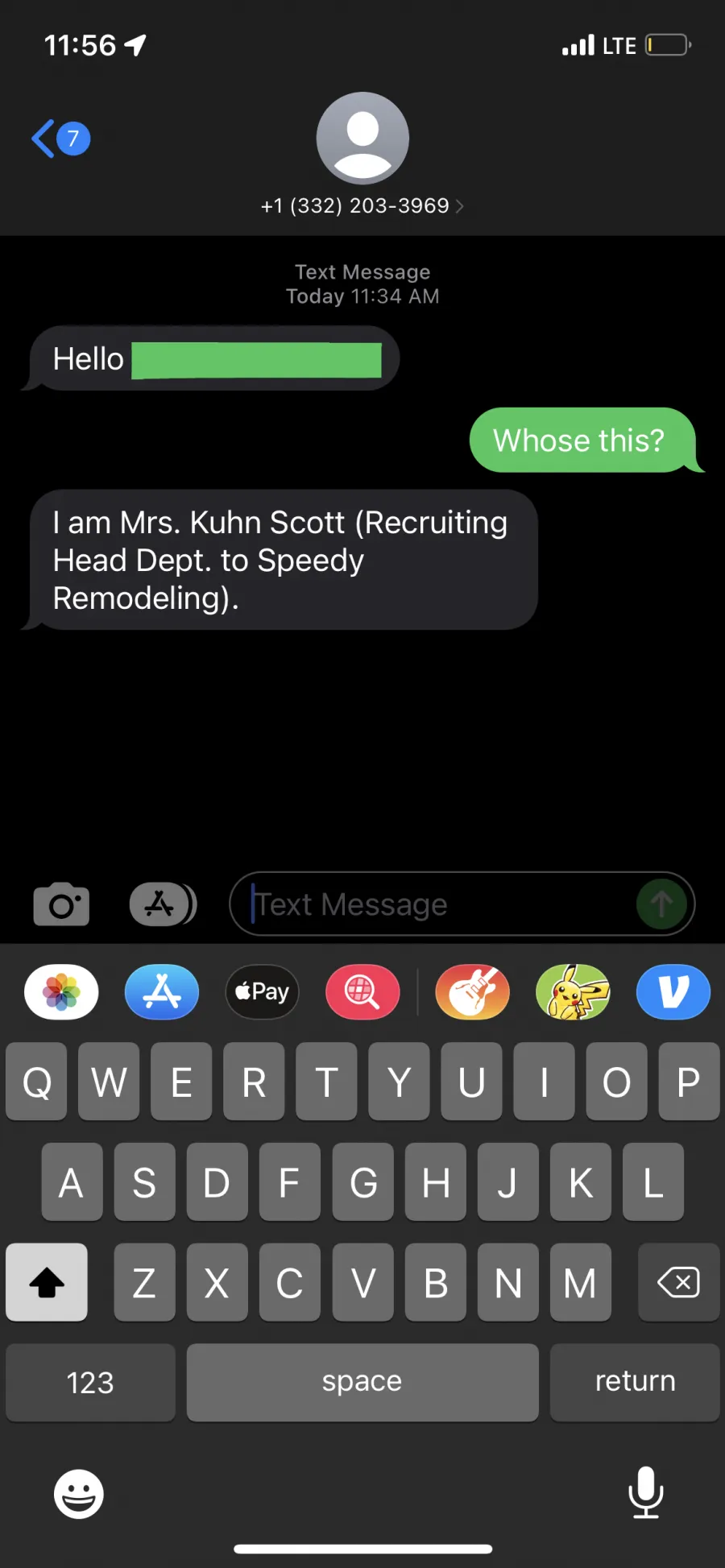Viewport: 725px width, 1568px height.
Task: Toggle the iMessage apps drawer button
Action: [163, 904]
